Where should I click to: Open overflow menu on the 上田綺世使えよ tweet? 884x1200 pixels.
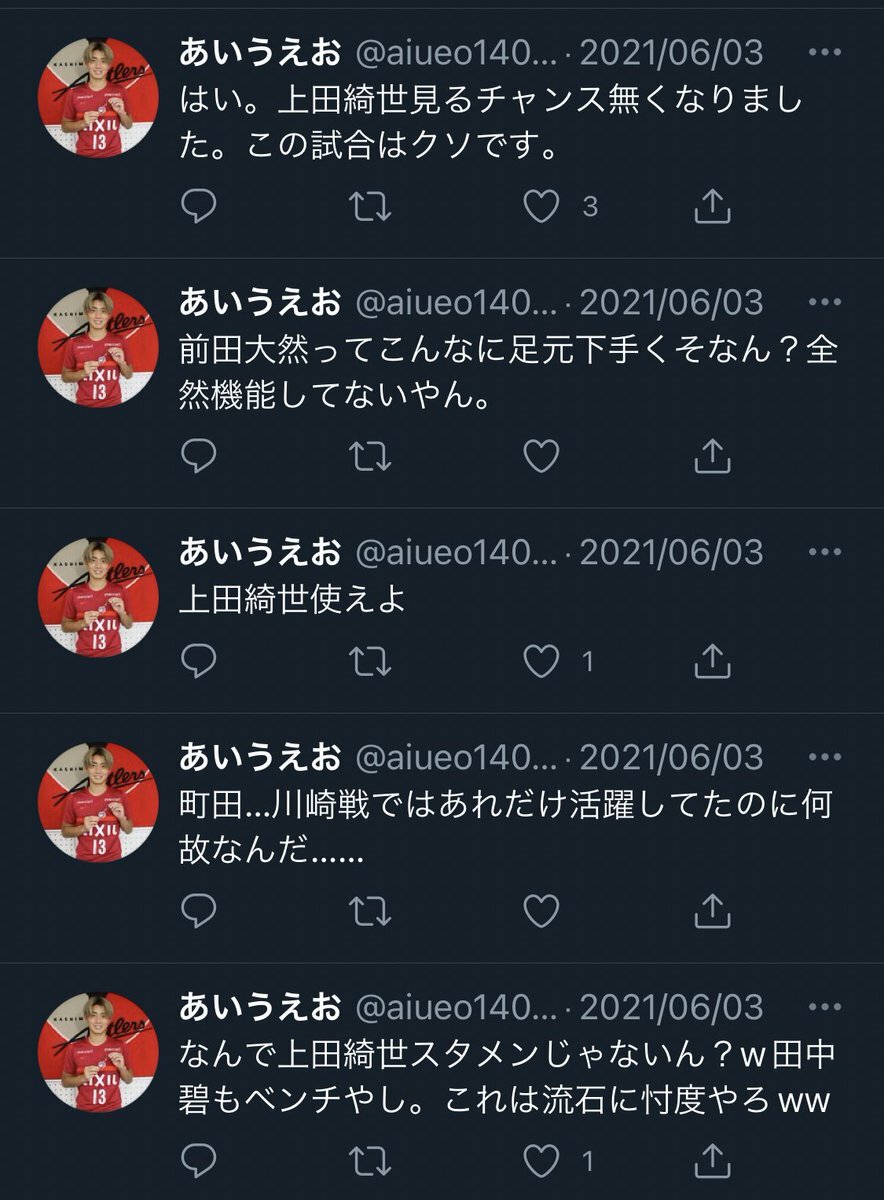(823, 551)
